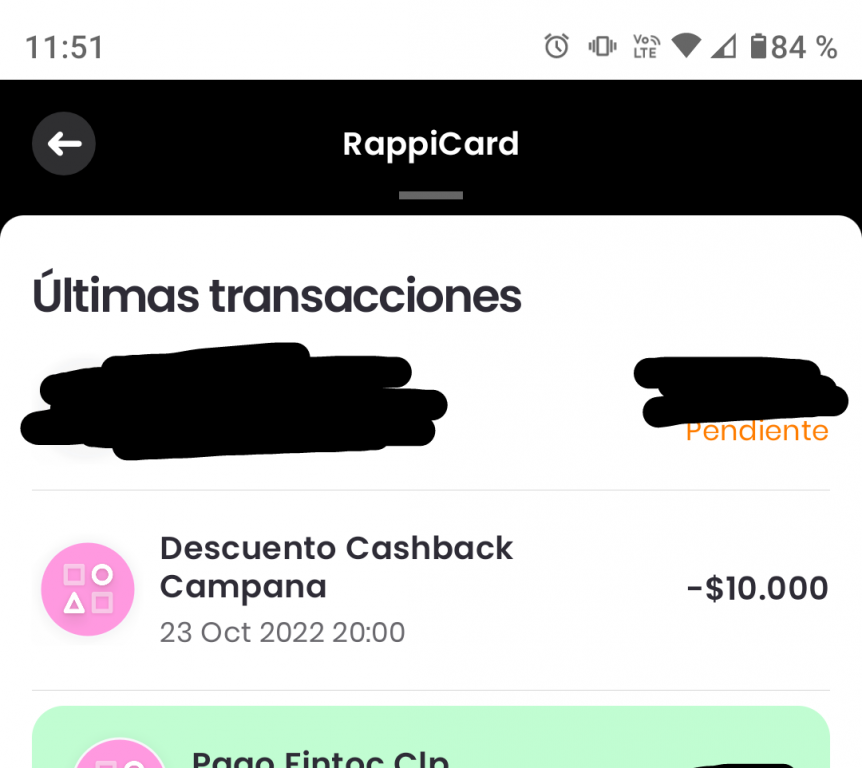Go back using the arrow button

click(x=64, y=144)
